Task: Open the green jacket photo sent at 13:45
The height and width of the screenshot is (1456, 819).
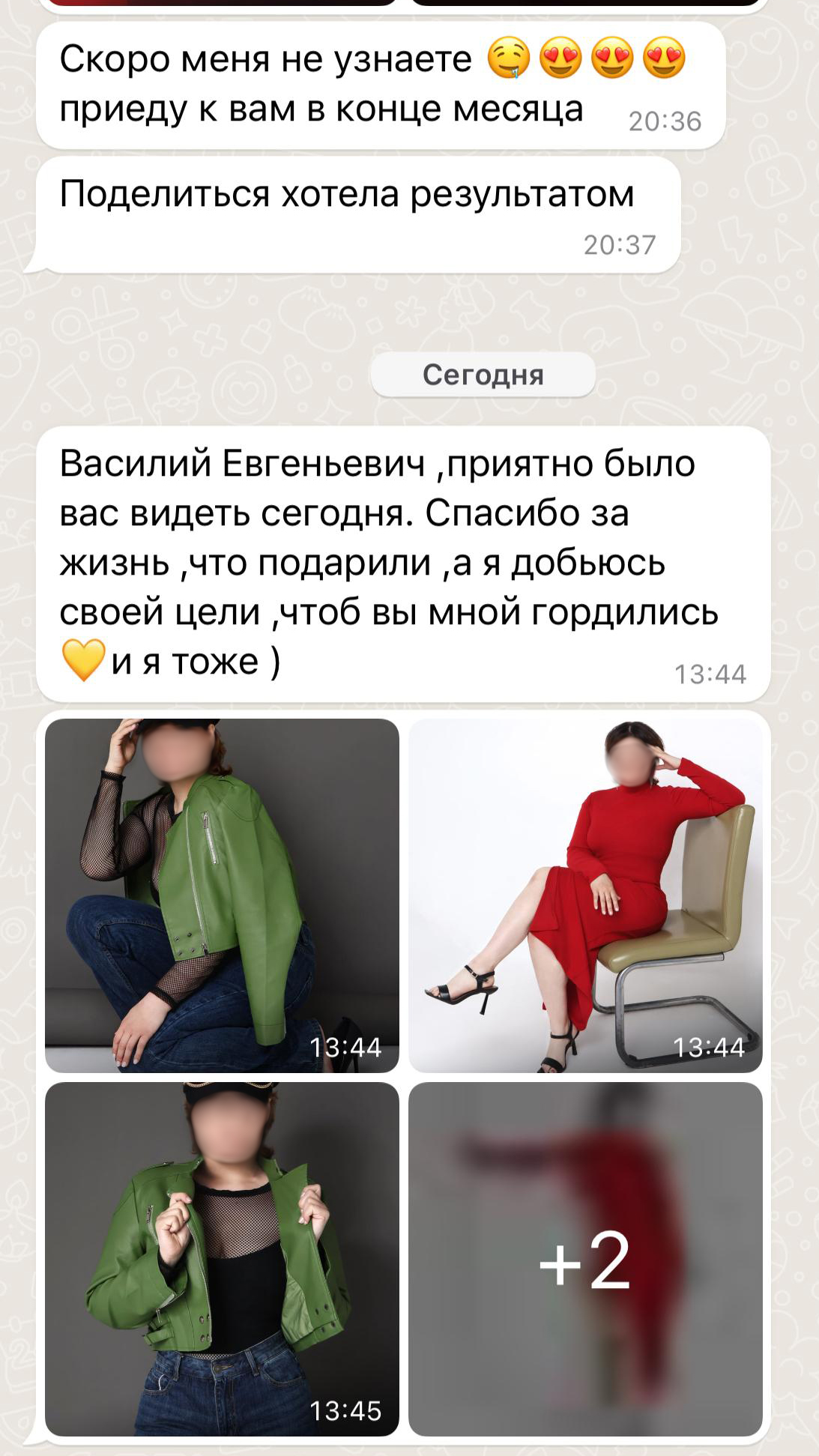Action: [x=222, y=1259]
